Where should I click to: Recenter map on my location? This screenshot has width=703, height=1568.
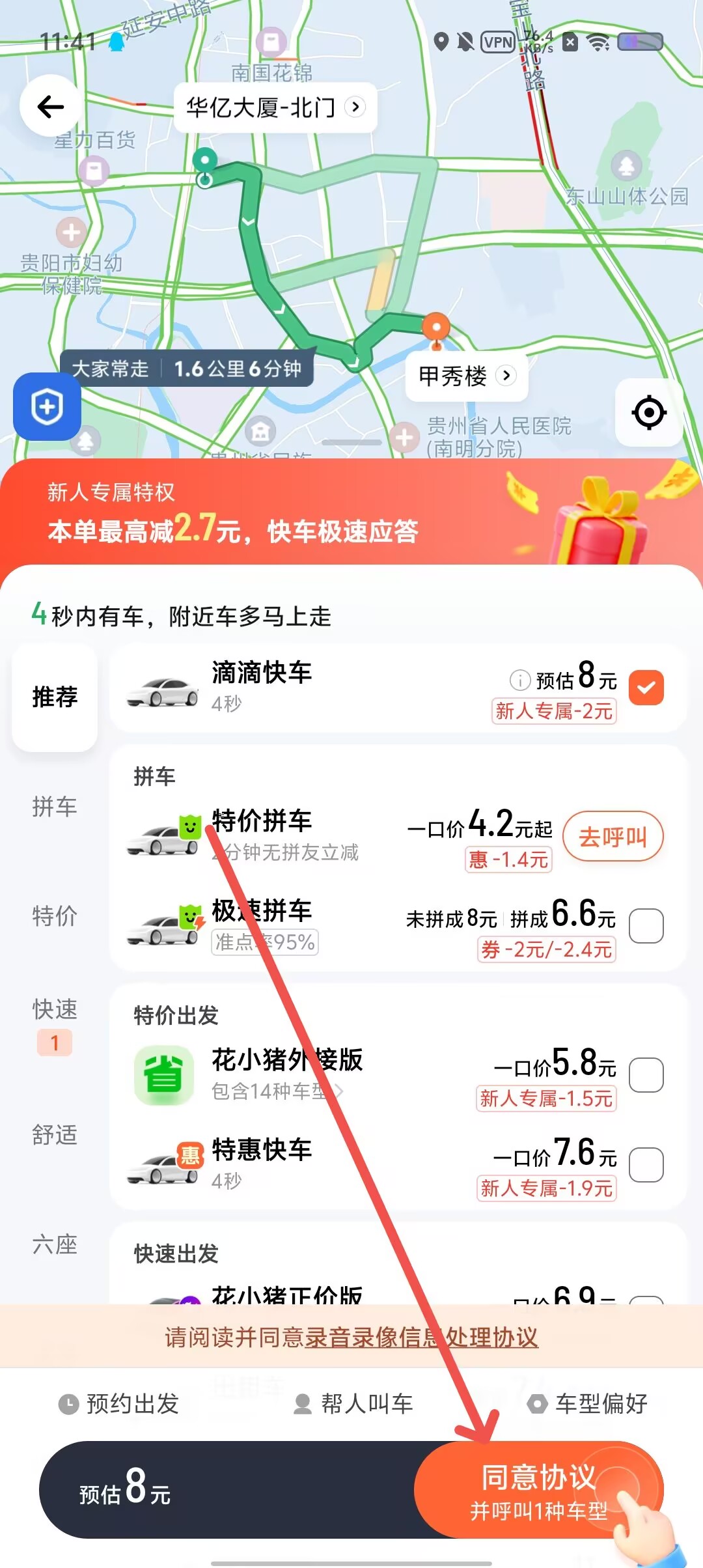(x=648, y=412)
